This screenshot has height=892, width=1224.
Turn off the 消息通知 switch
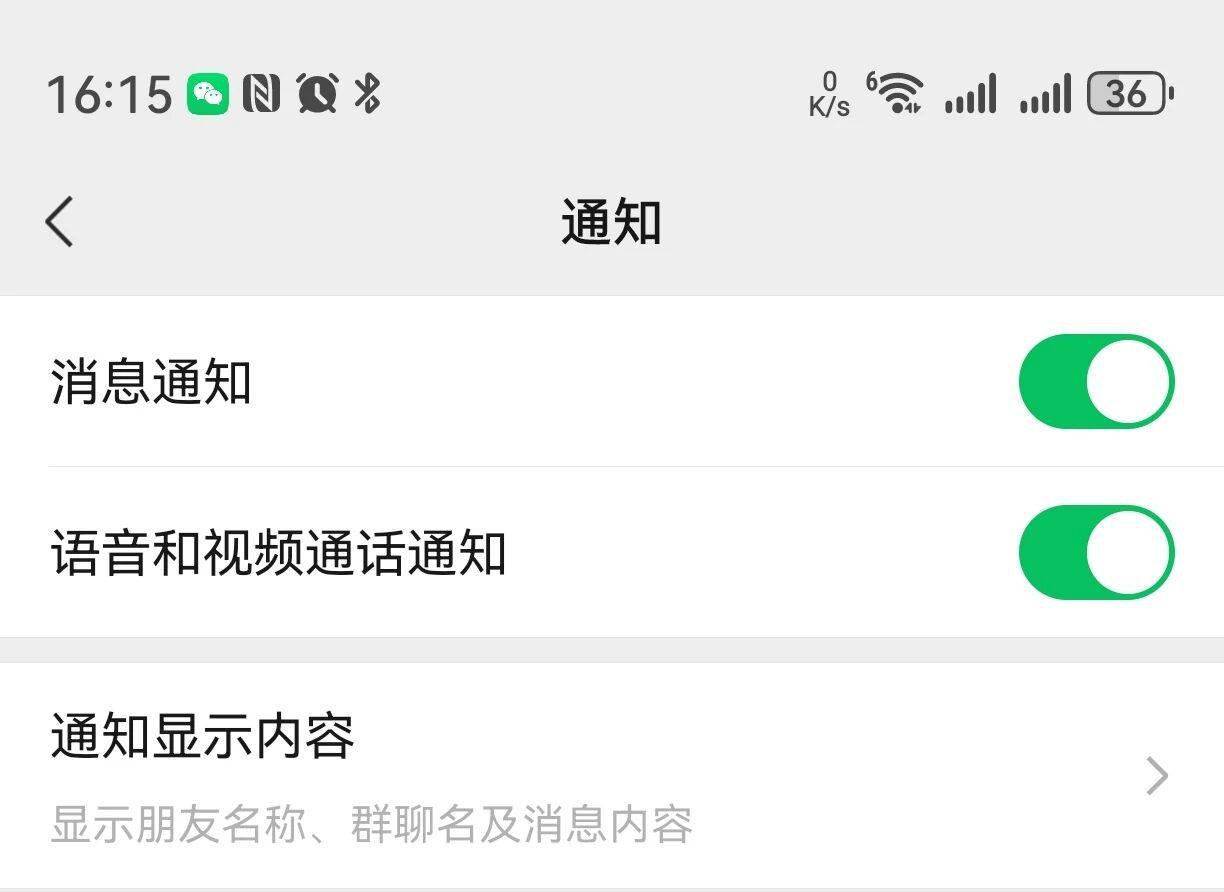(x=1095, y=382)
